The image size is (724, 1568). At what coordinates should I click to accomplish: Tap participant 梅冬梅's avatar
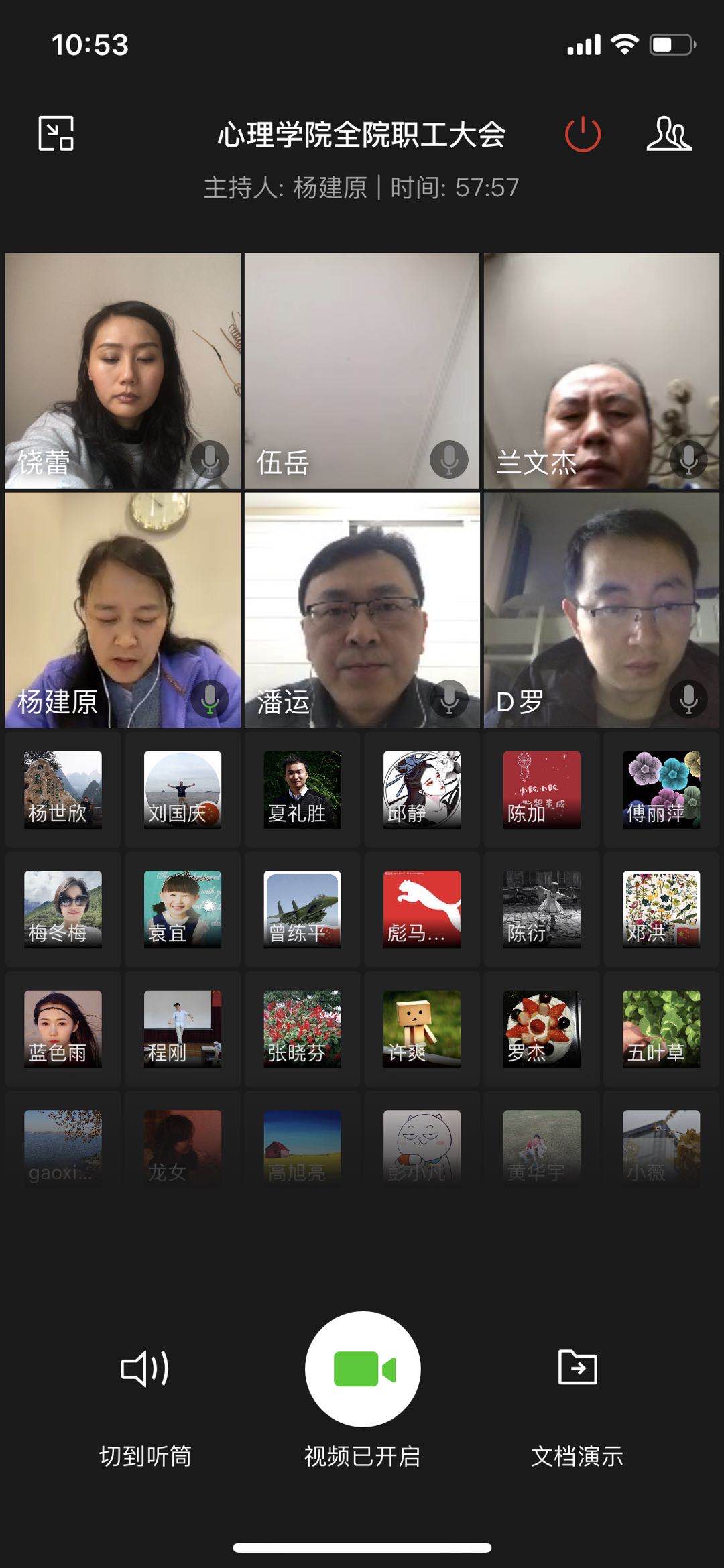(x=63, y=908)
